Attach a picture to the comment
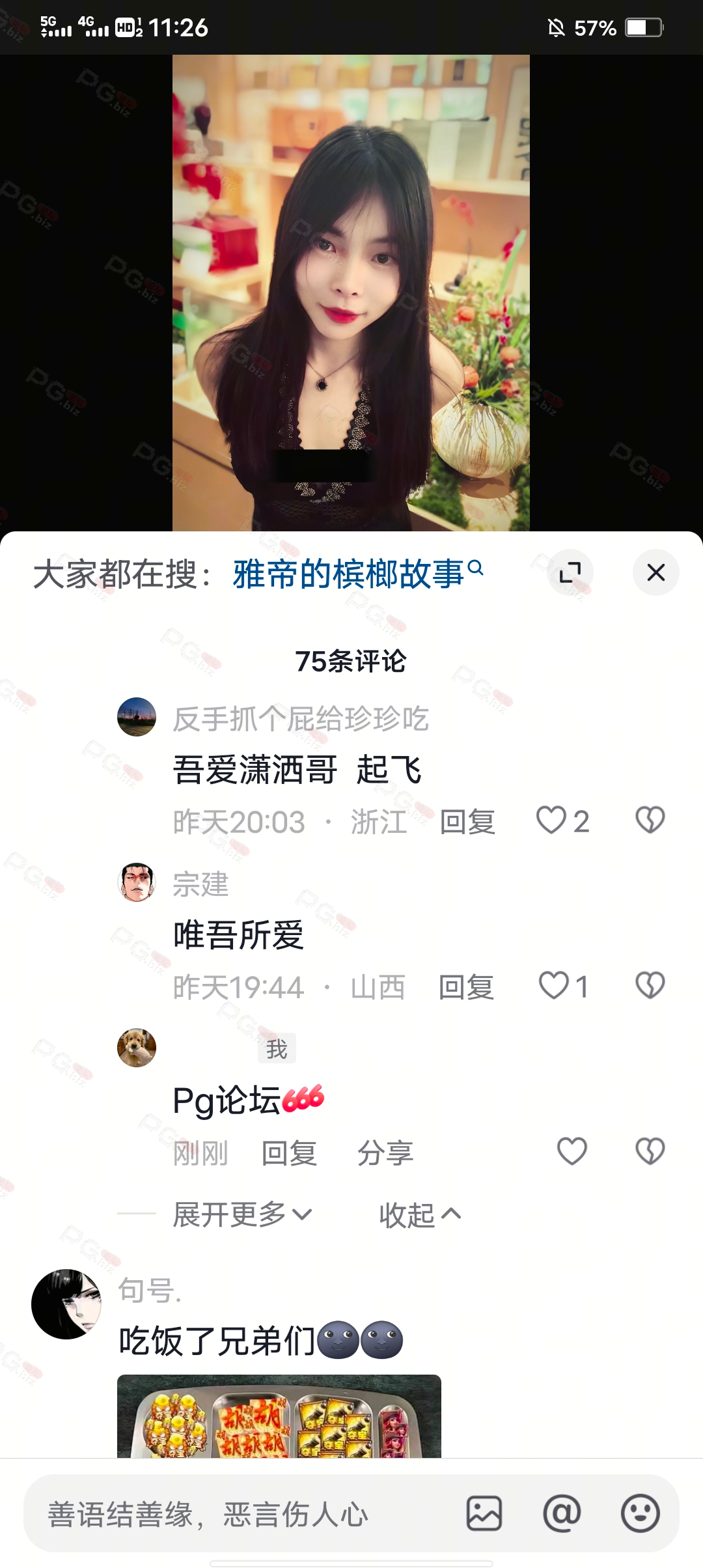Image resolution: width=703 pixels, height=1568 pixels. coord(484,1513)
